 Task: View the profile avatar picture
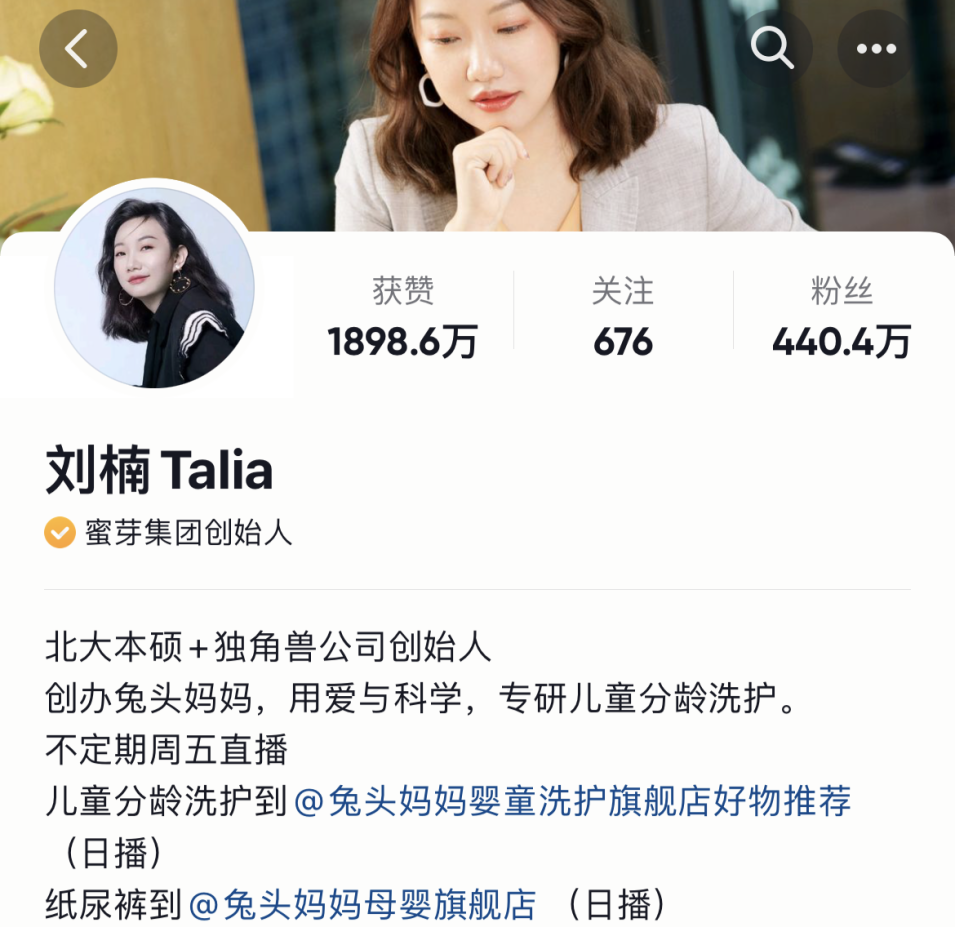[154, 288]
